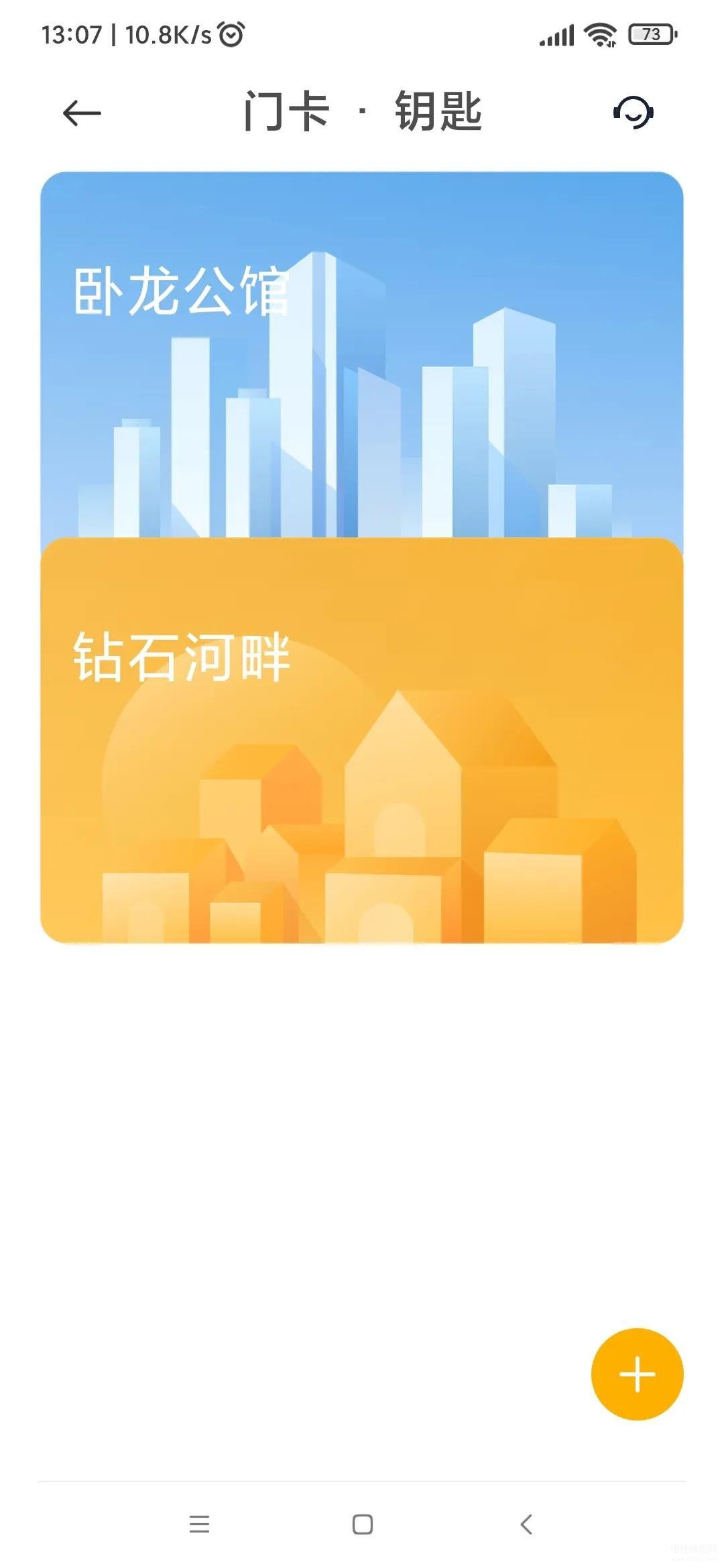Viewport: 724px width, 1568px height.
Task: Open the 卧龙公馆 door card
Action: (x=362, y=354)
